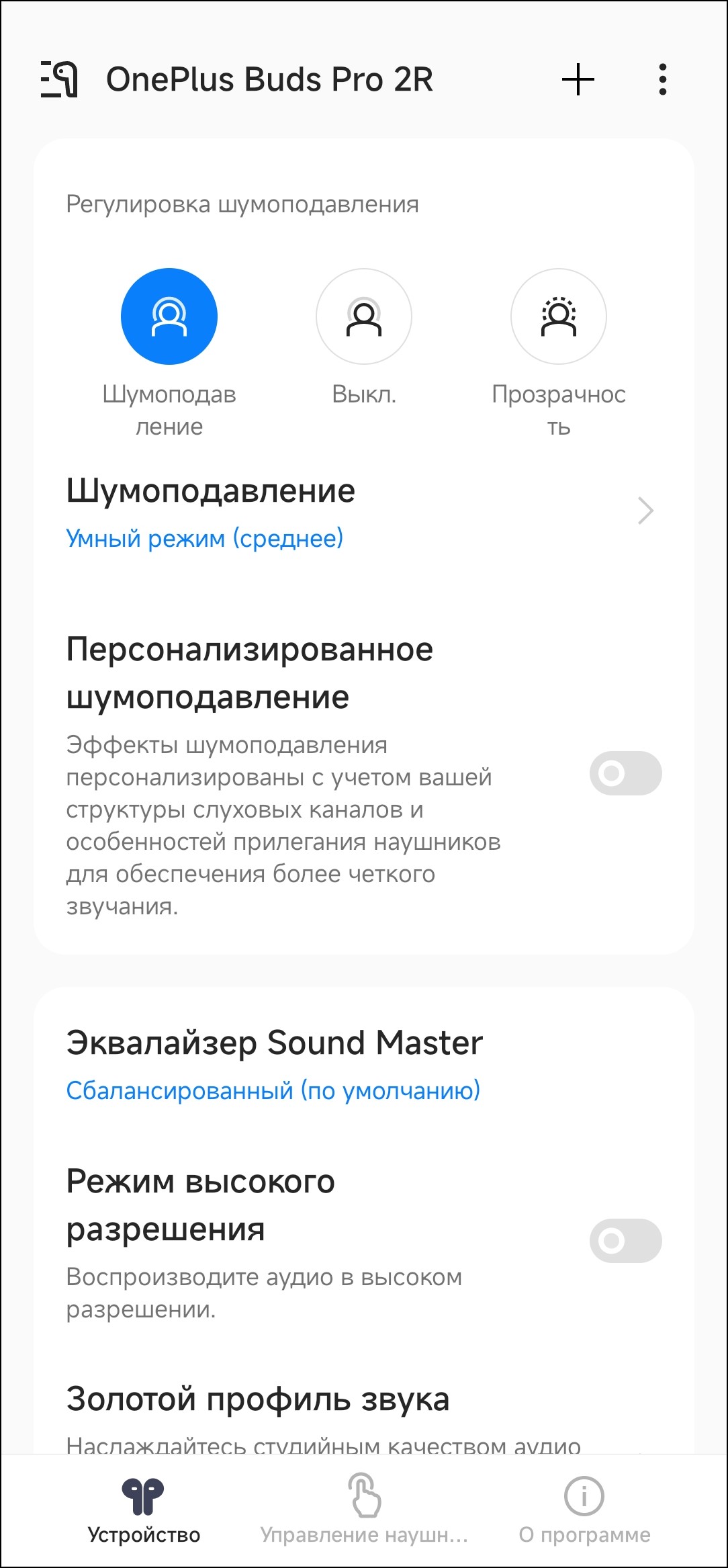Enable Режим высокого разрешения
The height and width of the screenshot is (1568, 728).
click(625, 1240)
